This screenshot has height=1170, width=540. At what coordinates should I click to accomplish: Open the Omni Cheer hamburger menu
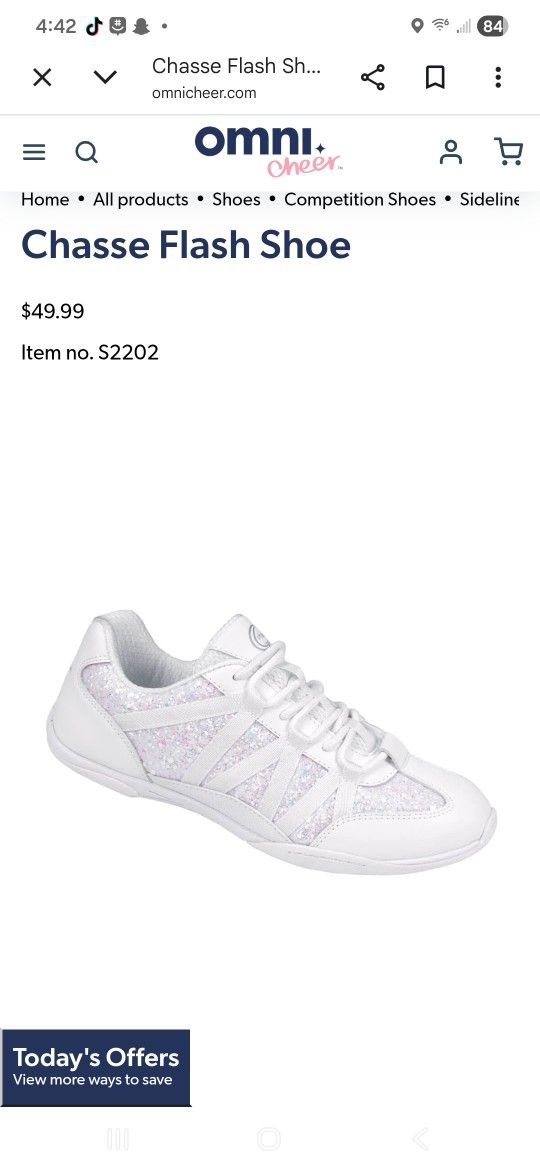click(x=34, y=152)
